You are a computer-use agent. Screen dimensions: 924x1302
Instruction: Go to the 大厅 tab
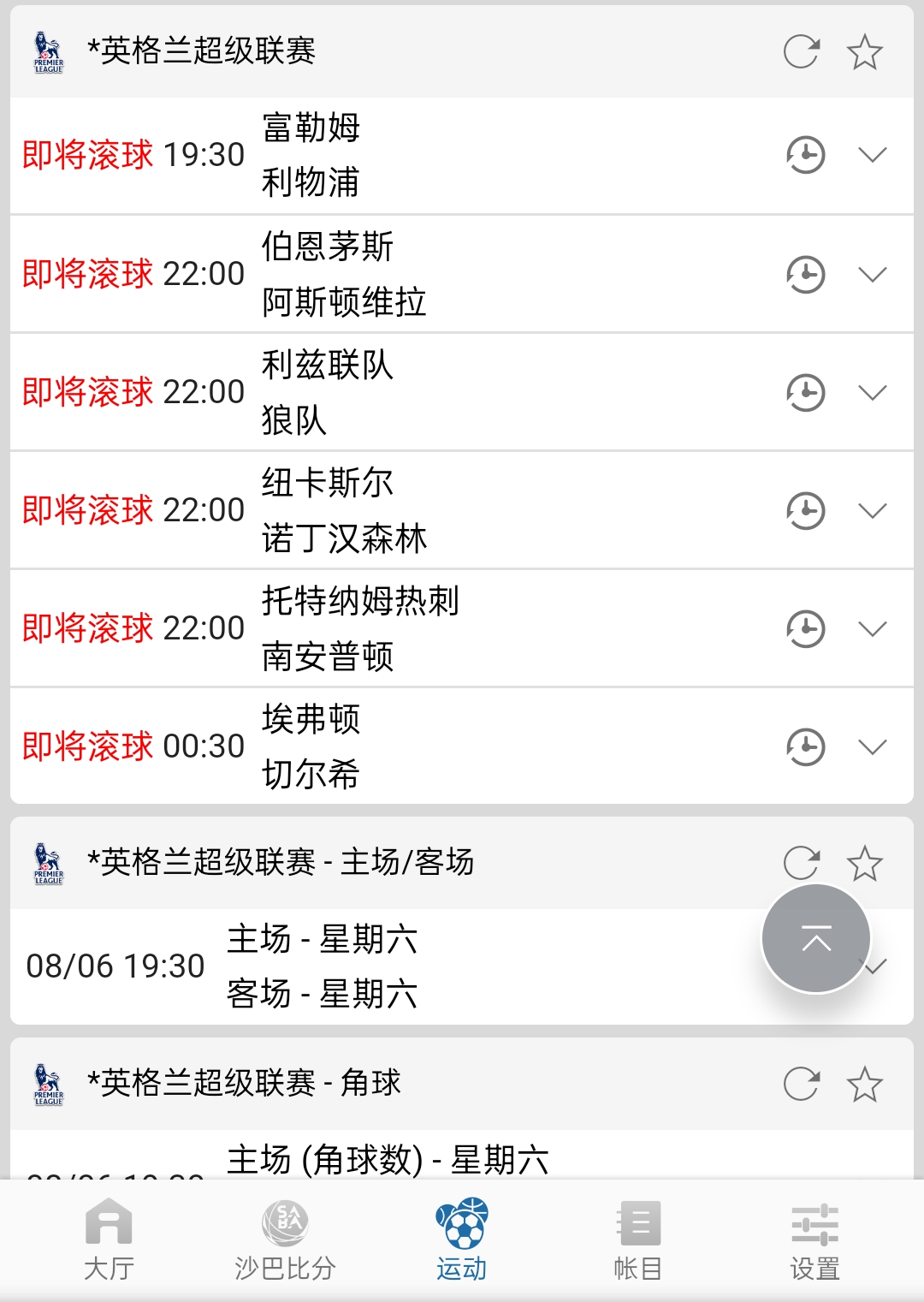tap(109, 1240)
